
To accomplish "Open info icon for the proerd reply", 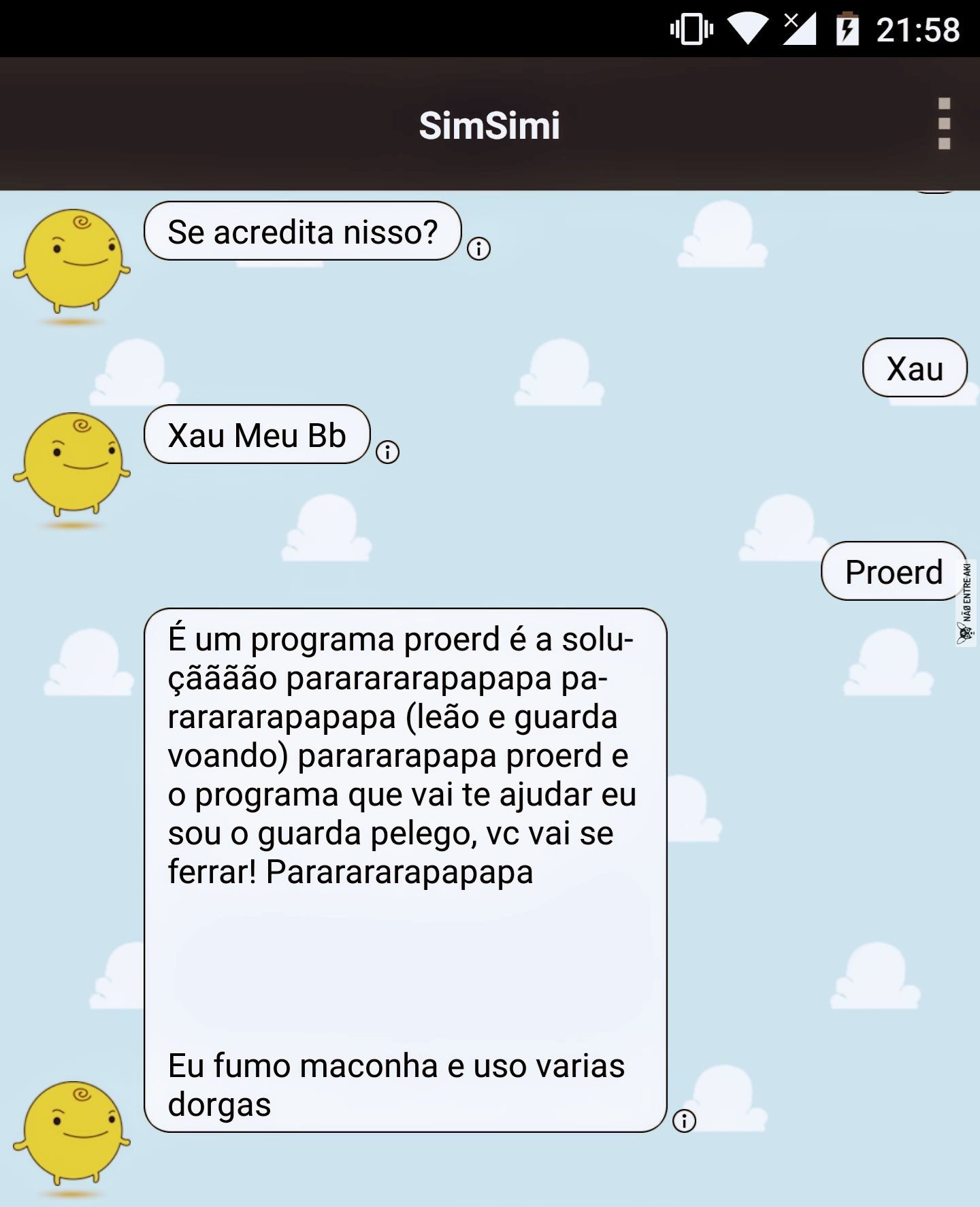I will pos(684,1121).
